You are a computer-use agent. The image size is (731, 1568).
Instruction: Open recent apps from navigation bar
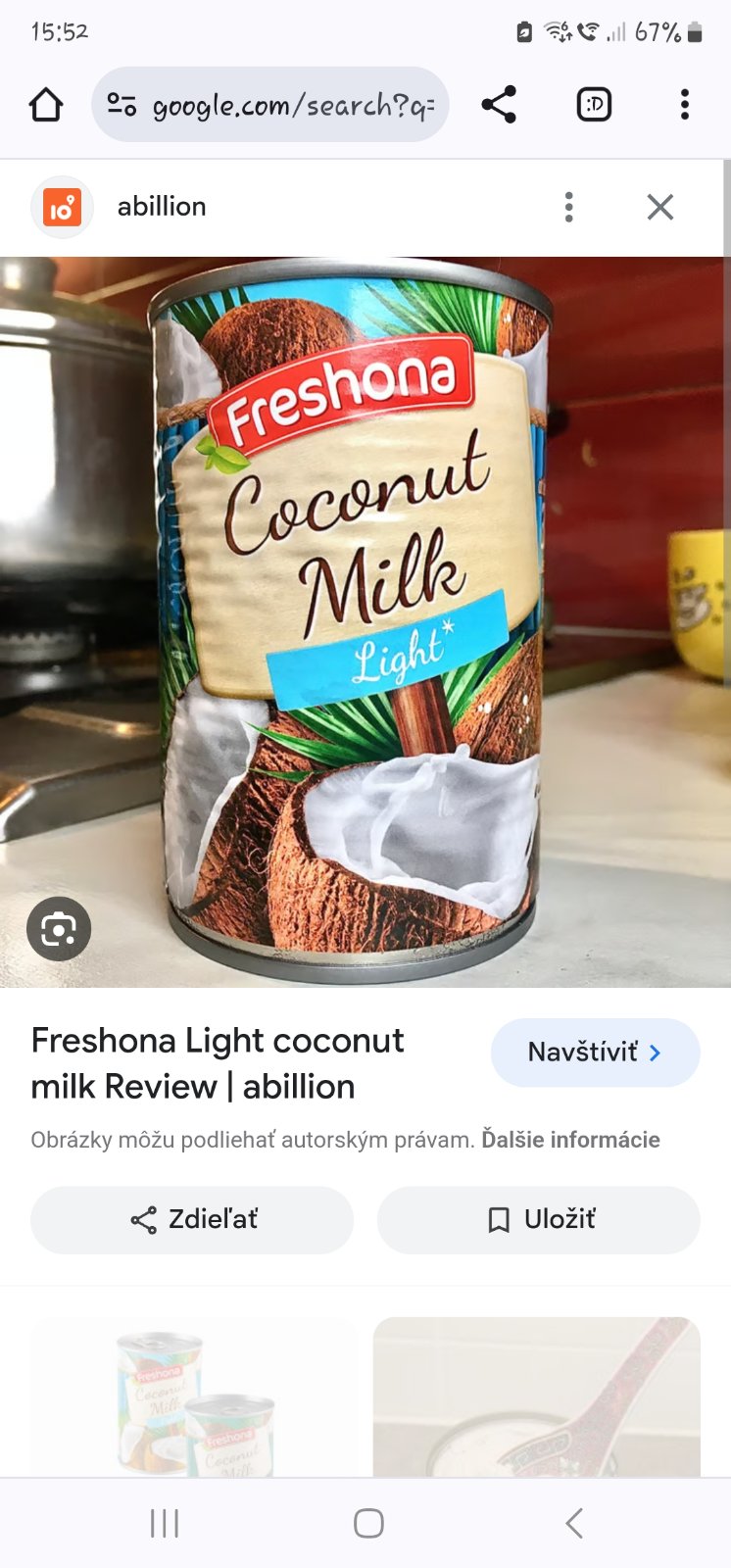click(x=164, y=1523)
